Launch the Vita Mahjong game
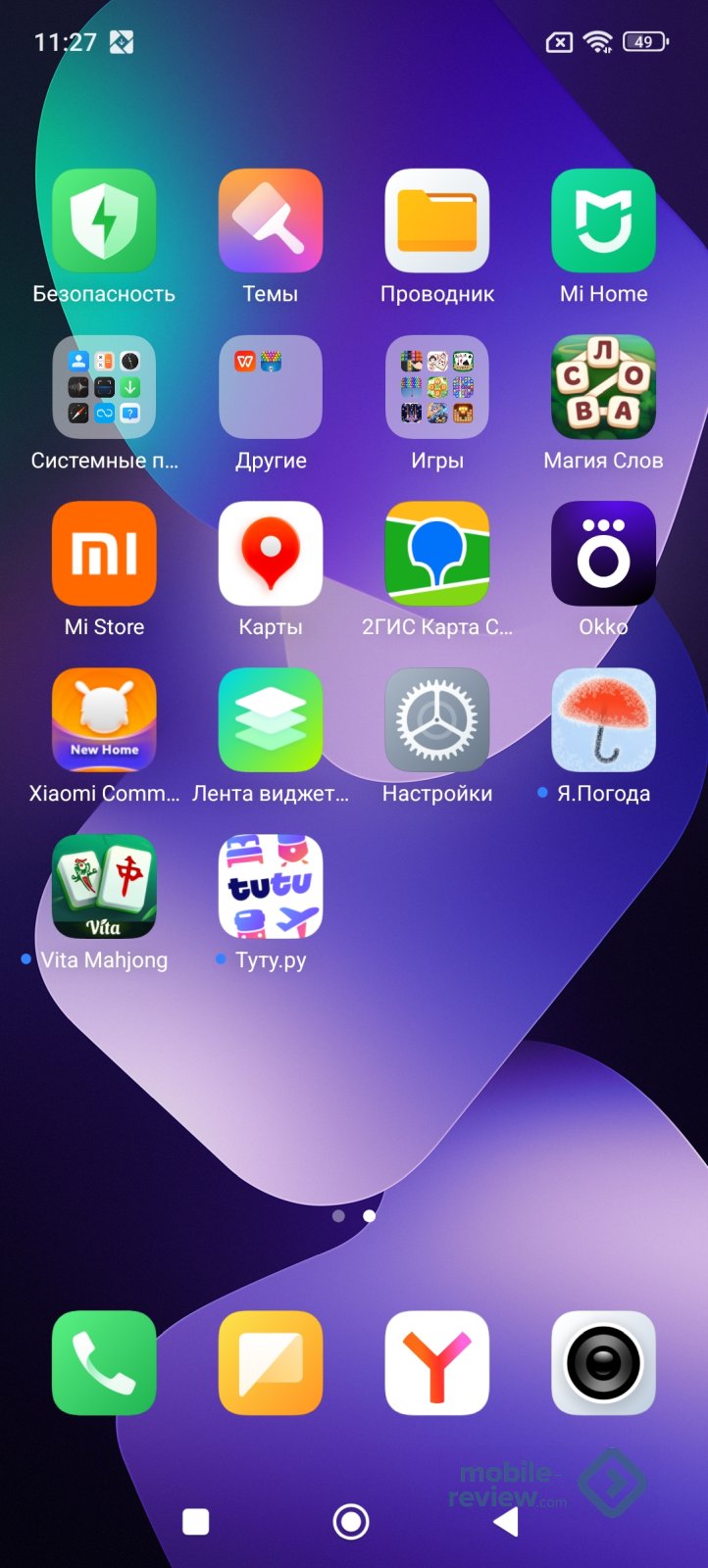This screenshot has width=708, height=1568. click(x=104, y=887)
